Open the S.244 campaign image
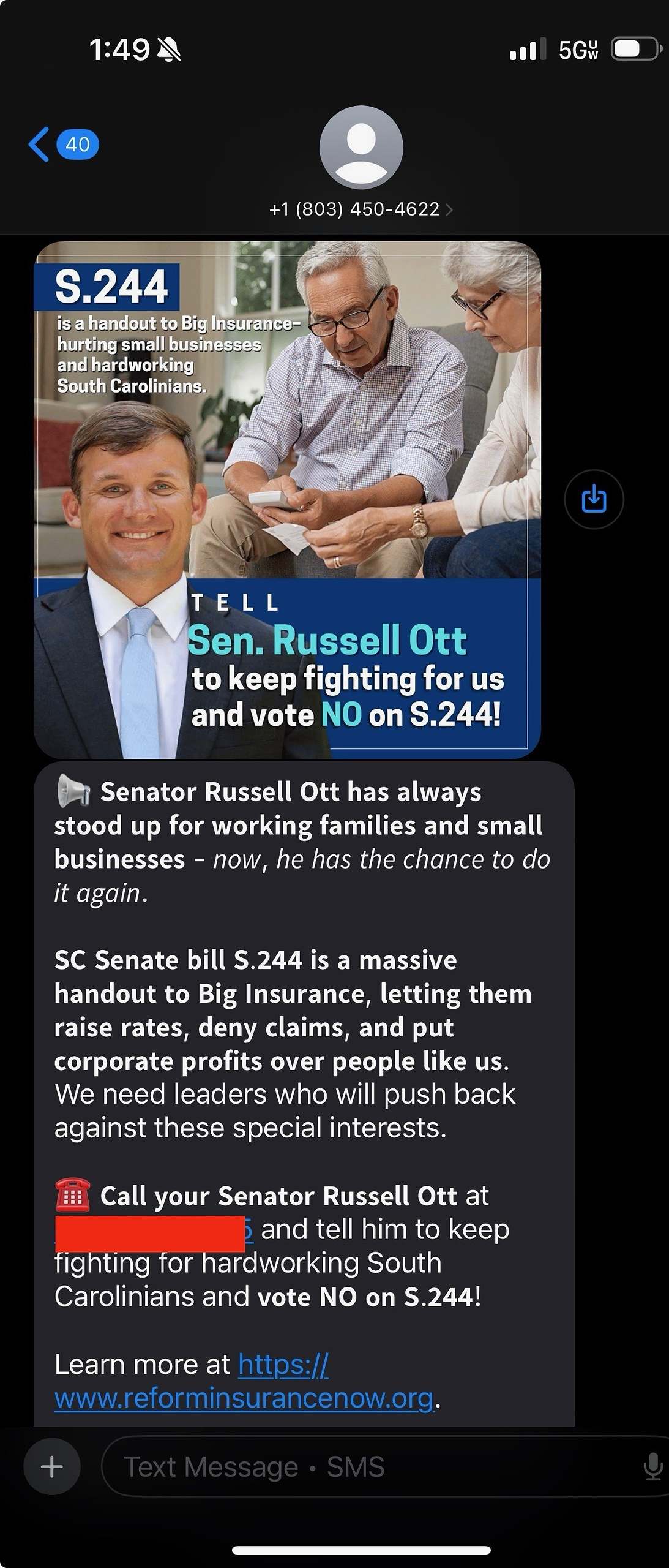Screen dimensions: 669x1568 (288, 500)
